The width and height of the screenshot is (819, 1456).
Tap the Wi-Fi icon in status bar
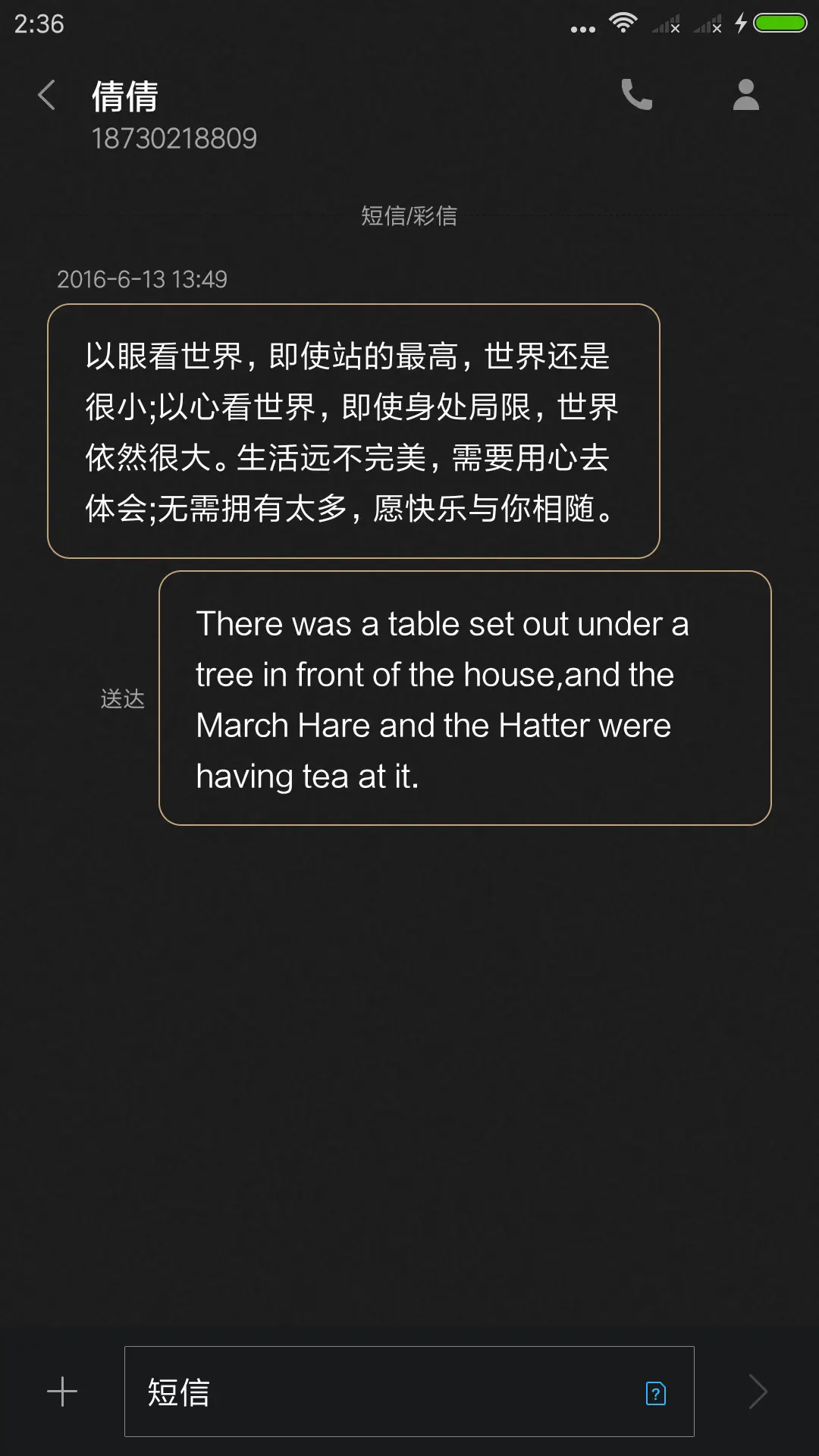[x=622, y=23]
